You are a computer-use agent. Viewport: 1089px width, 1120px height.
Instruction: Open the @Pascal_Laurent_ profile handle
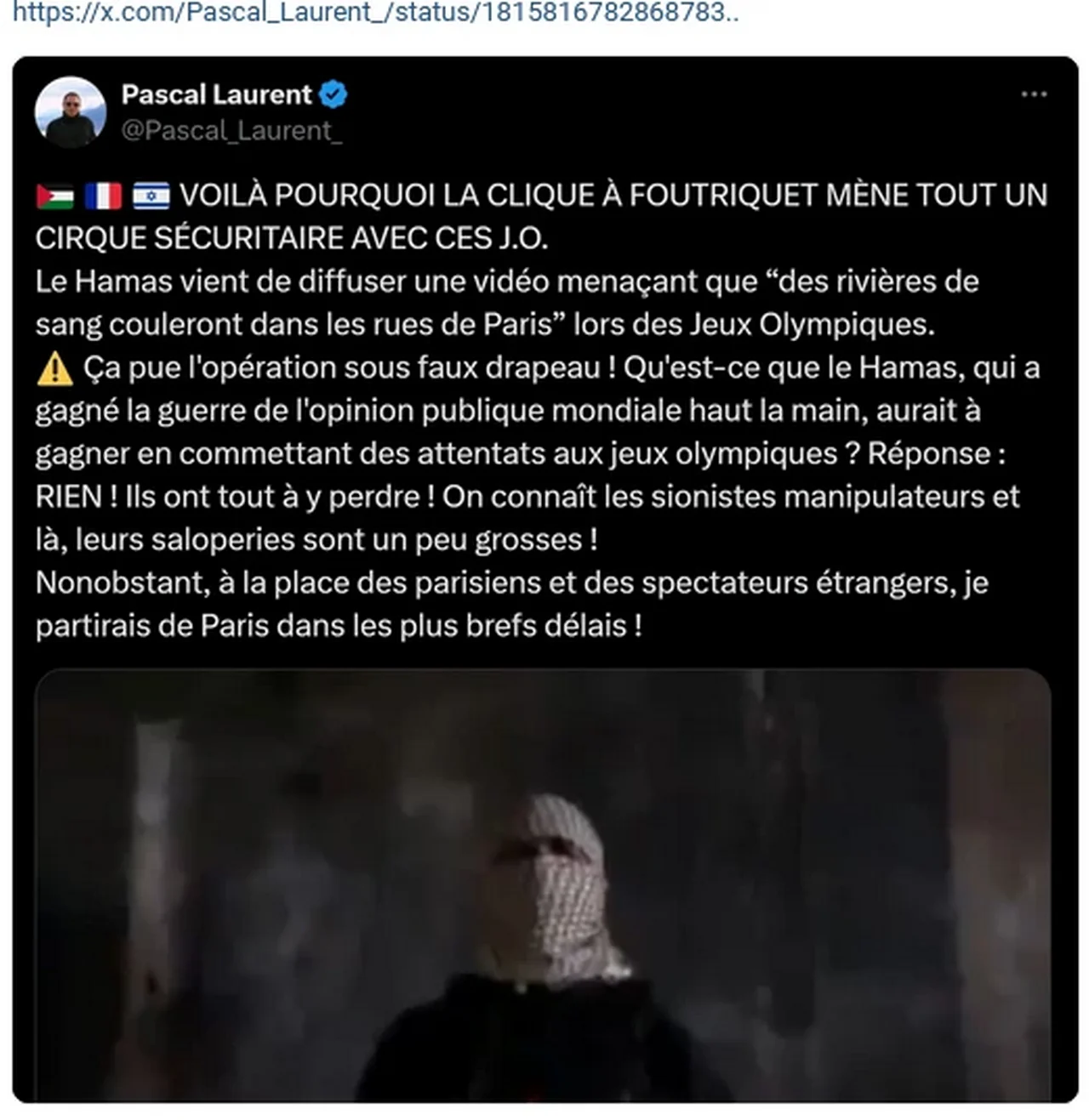231,131
